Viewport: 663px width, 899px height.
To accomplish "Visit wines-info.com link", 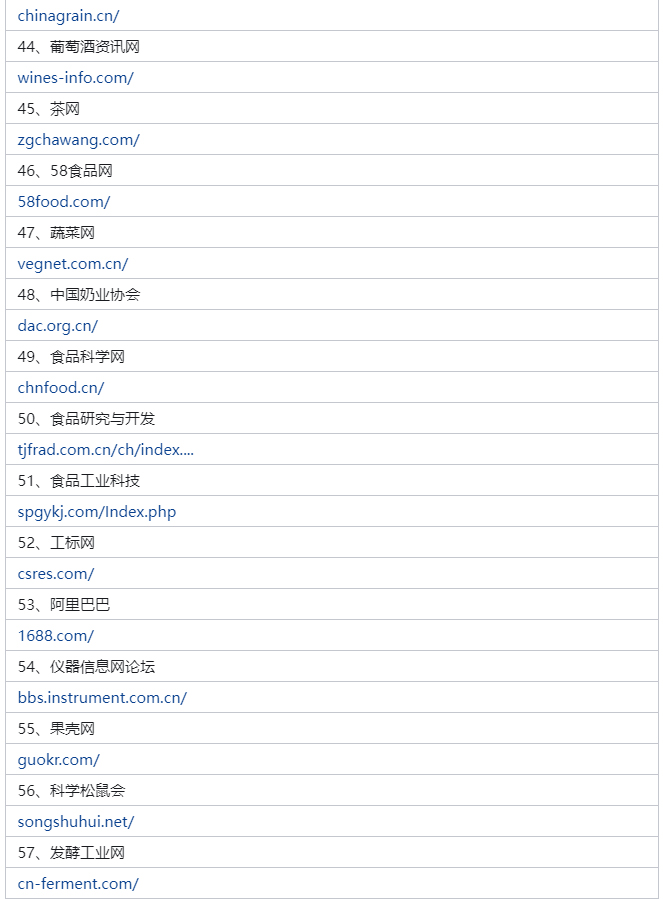I will [75, 78].
